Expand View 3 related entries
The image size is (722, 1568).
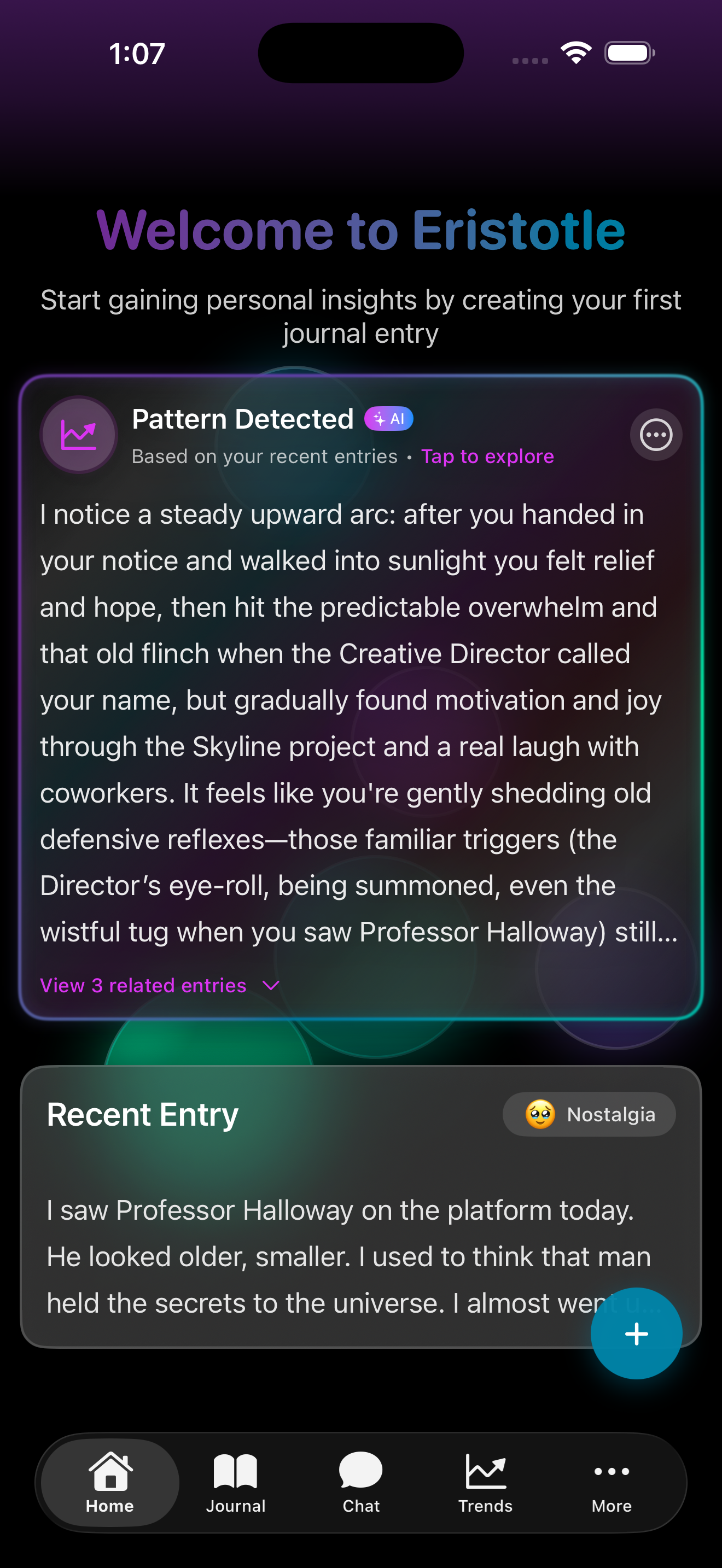(x=160, y=986)
